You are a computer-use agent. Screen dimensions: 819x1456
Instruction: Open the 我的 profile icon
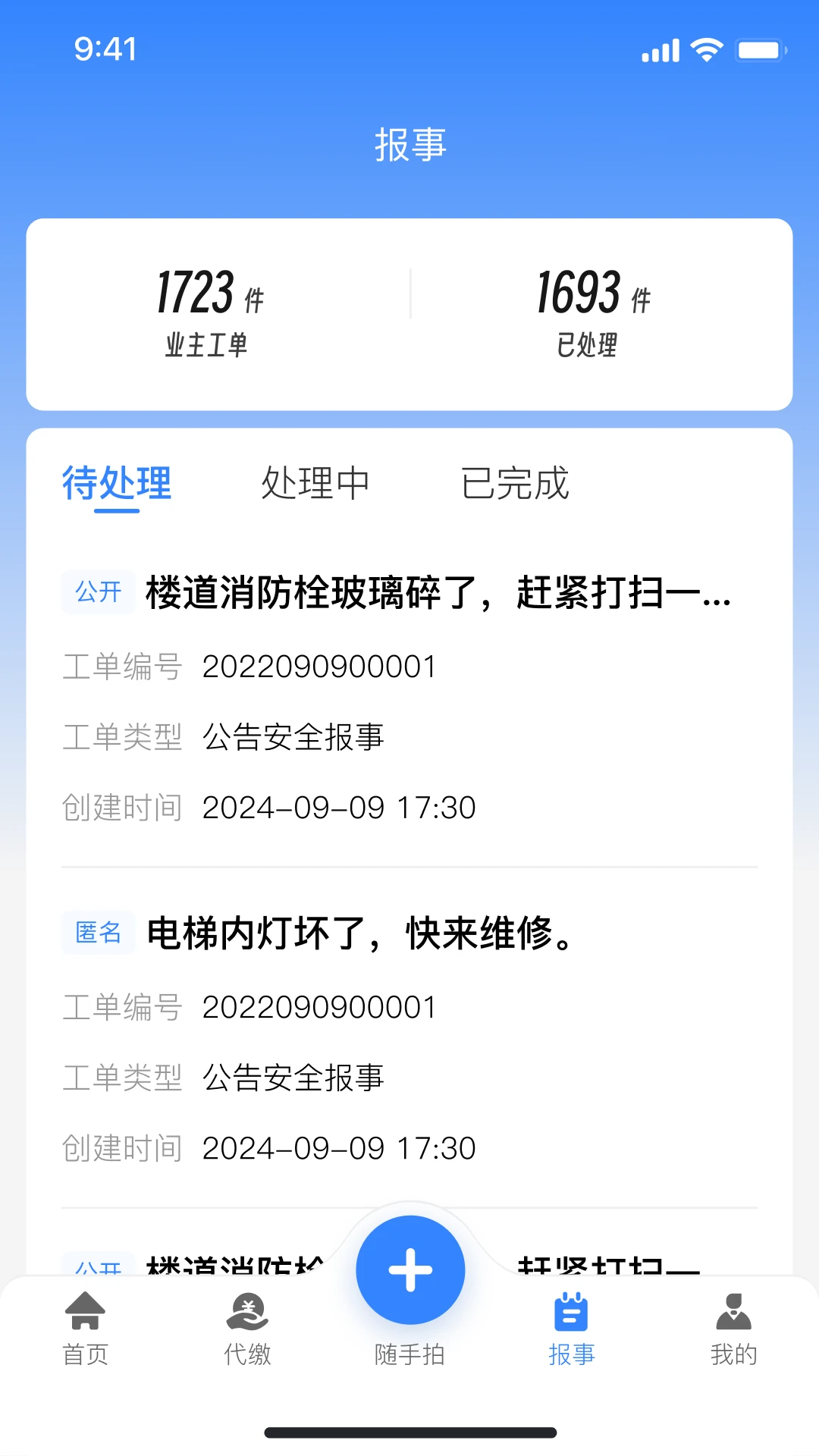(x=733, y=1327)
